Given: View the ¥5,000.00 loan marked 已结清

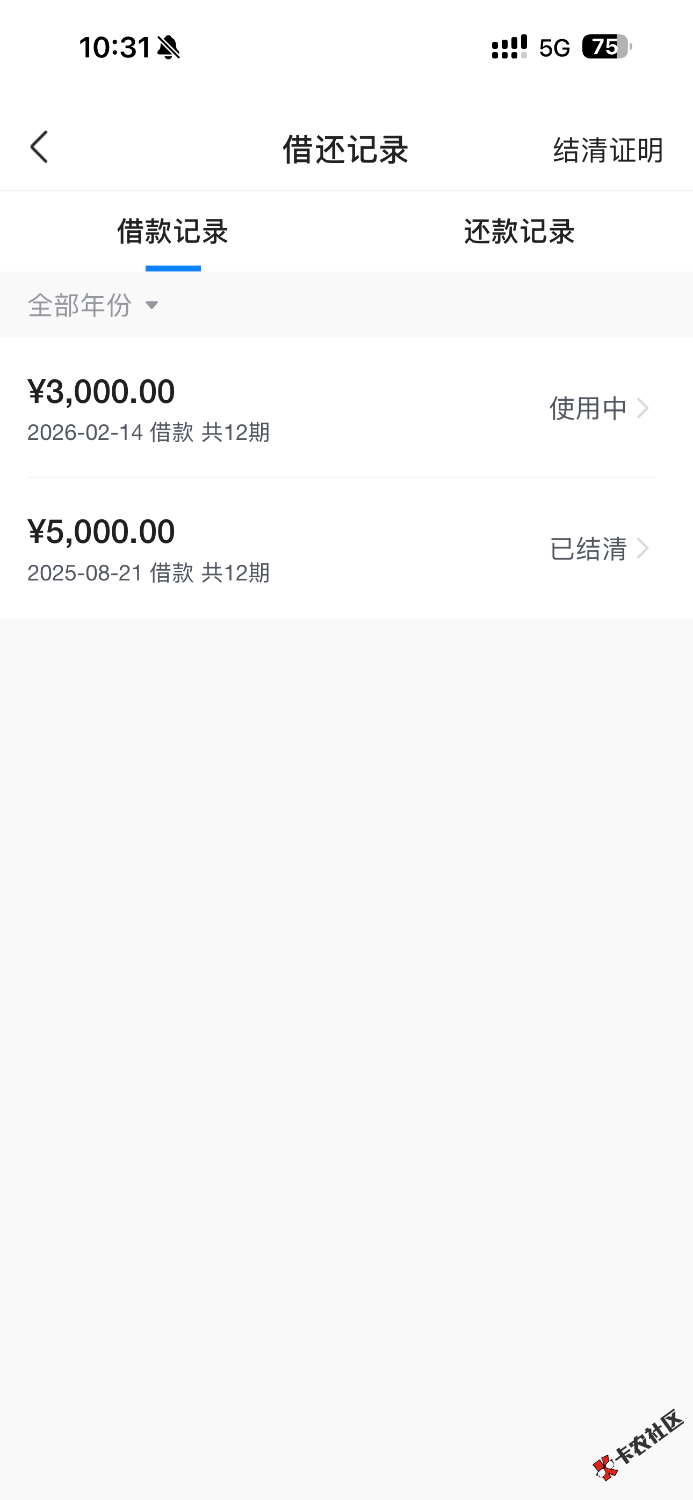Looking at the screenshot, I should click(x=340, y=548).
